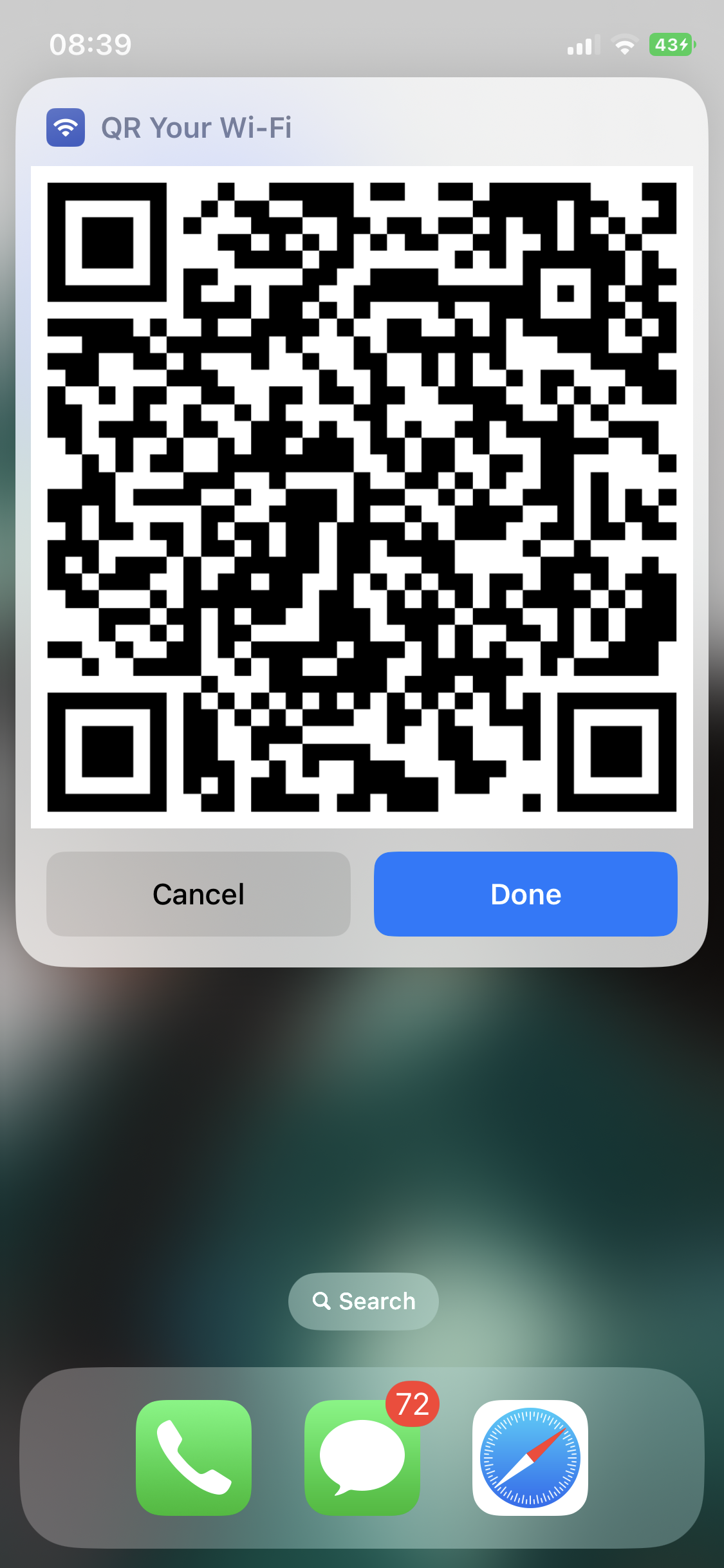
Task: Open the Phone app in dock
Action: point(194,1457)
